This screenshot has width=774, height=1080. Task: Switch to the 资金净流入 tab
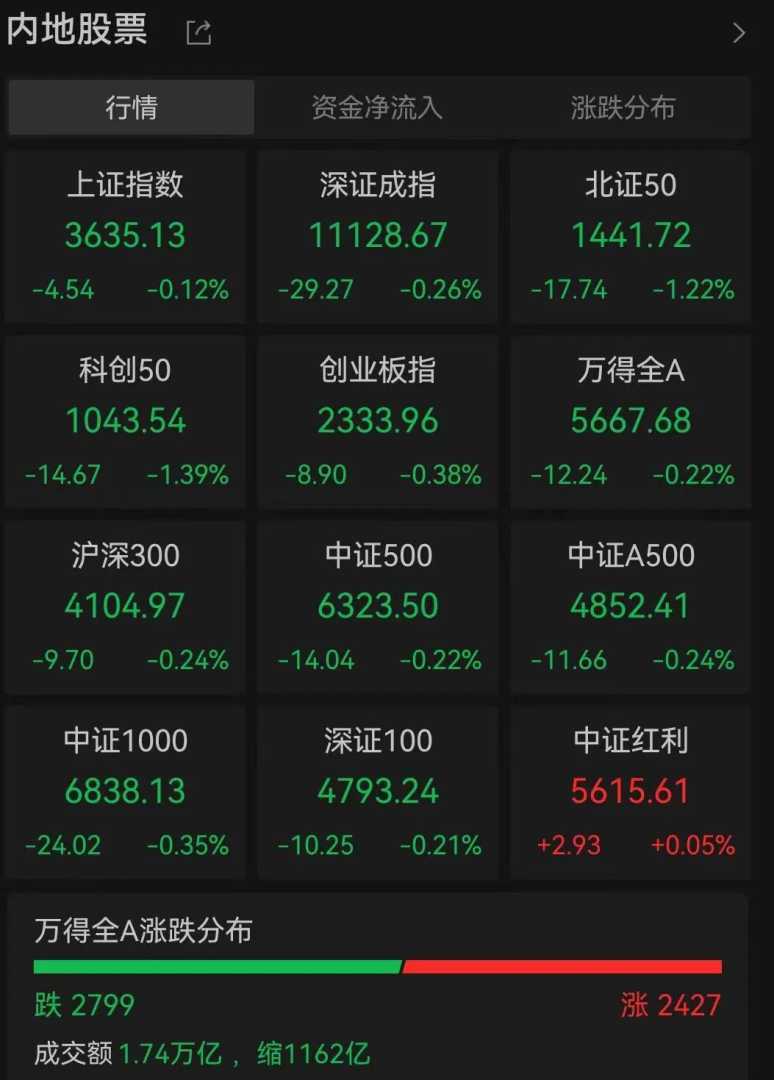click(377, 107)
